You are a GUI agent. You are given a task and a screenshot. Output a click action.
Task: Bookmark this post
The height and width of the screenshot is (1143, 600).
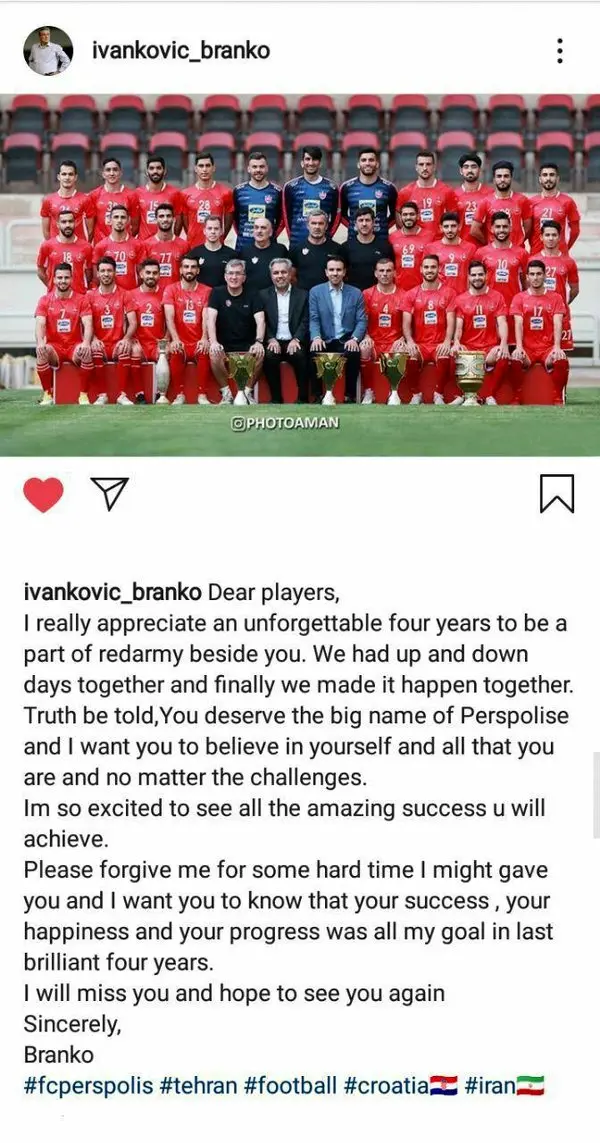point(556,493)
